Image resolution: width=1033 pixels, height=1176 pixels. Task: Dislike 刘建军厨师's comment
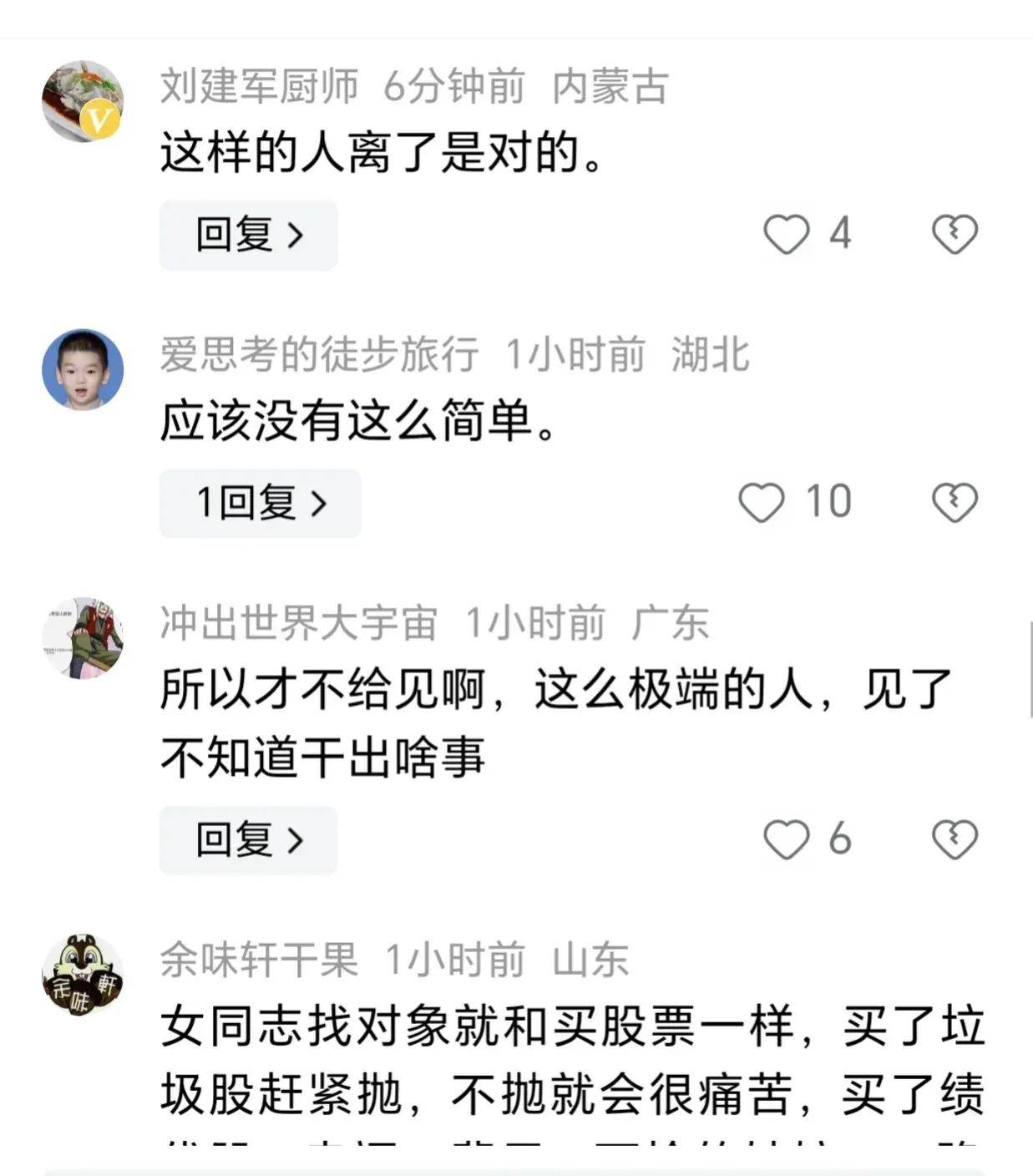tap(954, 234)
